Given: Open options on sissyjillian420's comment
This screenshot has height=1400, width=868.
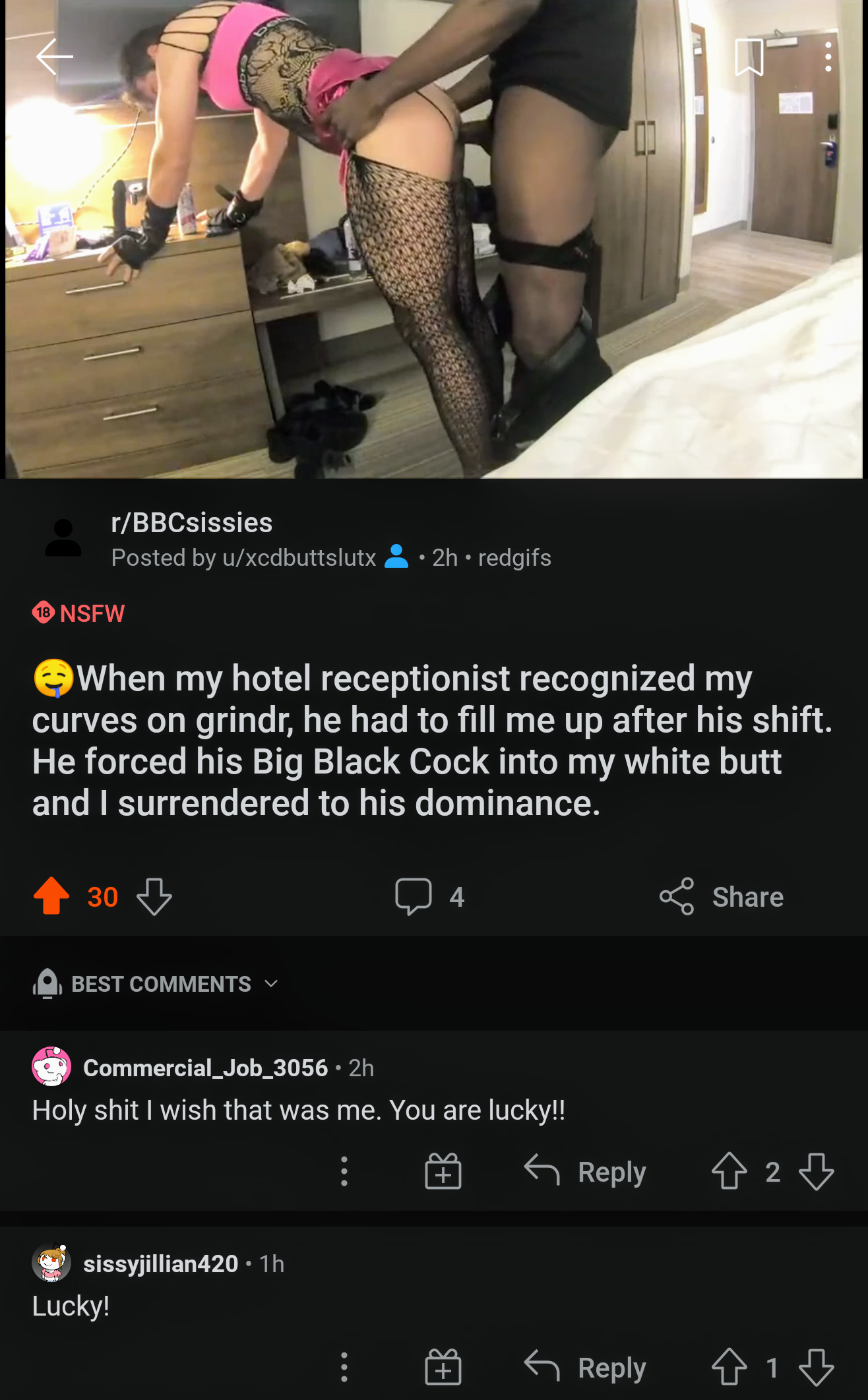Looking at the screenshot, I should pos(344,1368).
